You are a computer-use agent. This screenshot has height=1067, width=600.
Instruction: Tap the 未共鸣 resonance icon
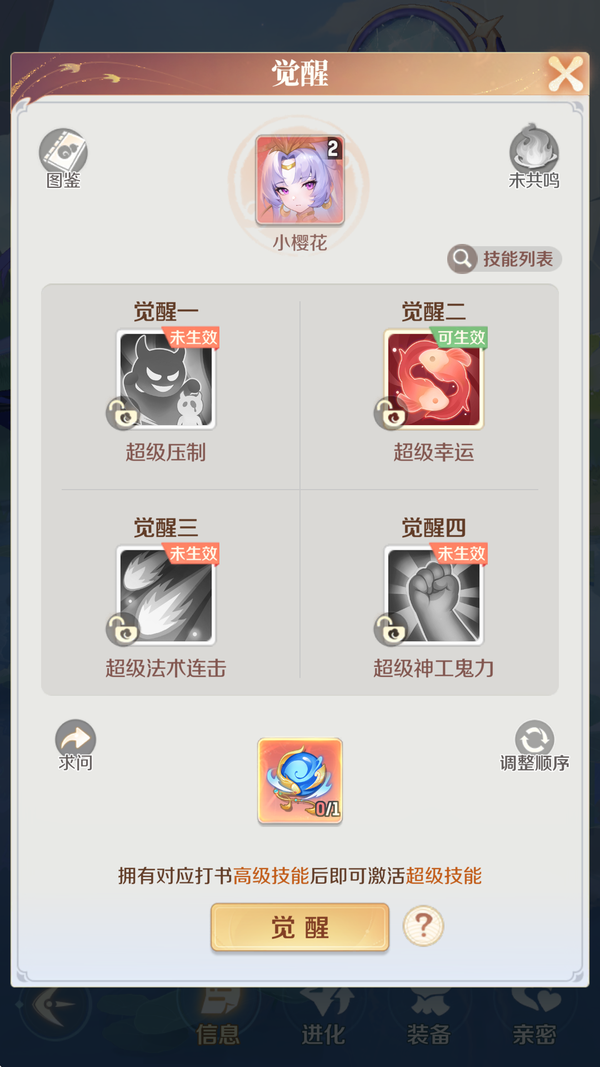coord(534,153)
